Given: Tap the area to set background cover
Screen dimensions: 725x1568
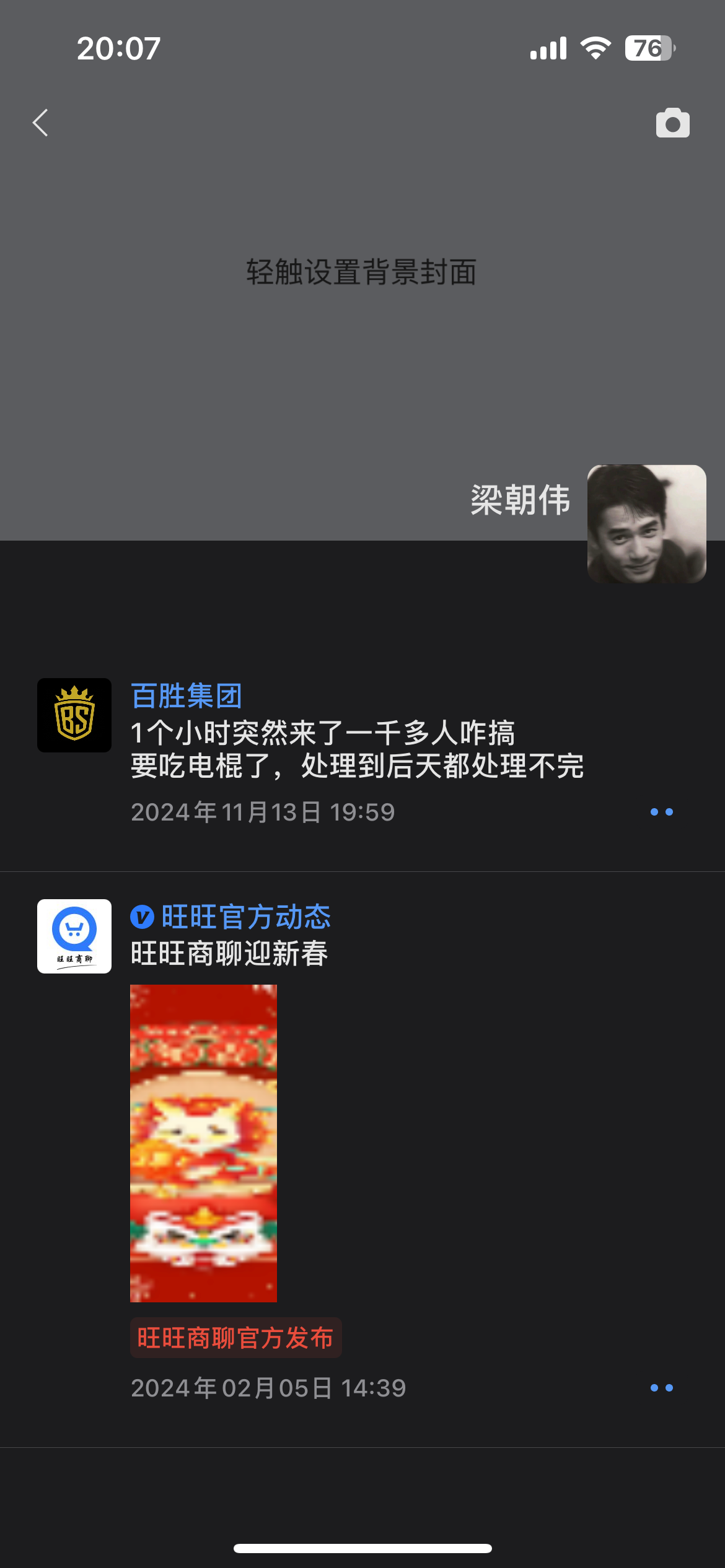Looking at the screenshot, I should click(x=361, y=272).
